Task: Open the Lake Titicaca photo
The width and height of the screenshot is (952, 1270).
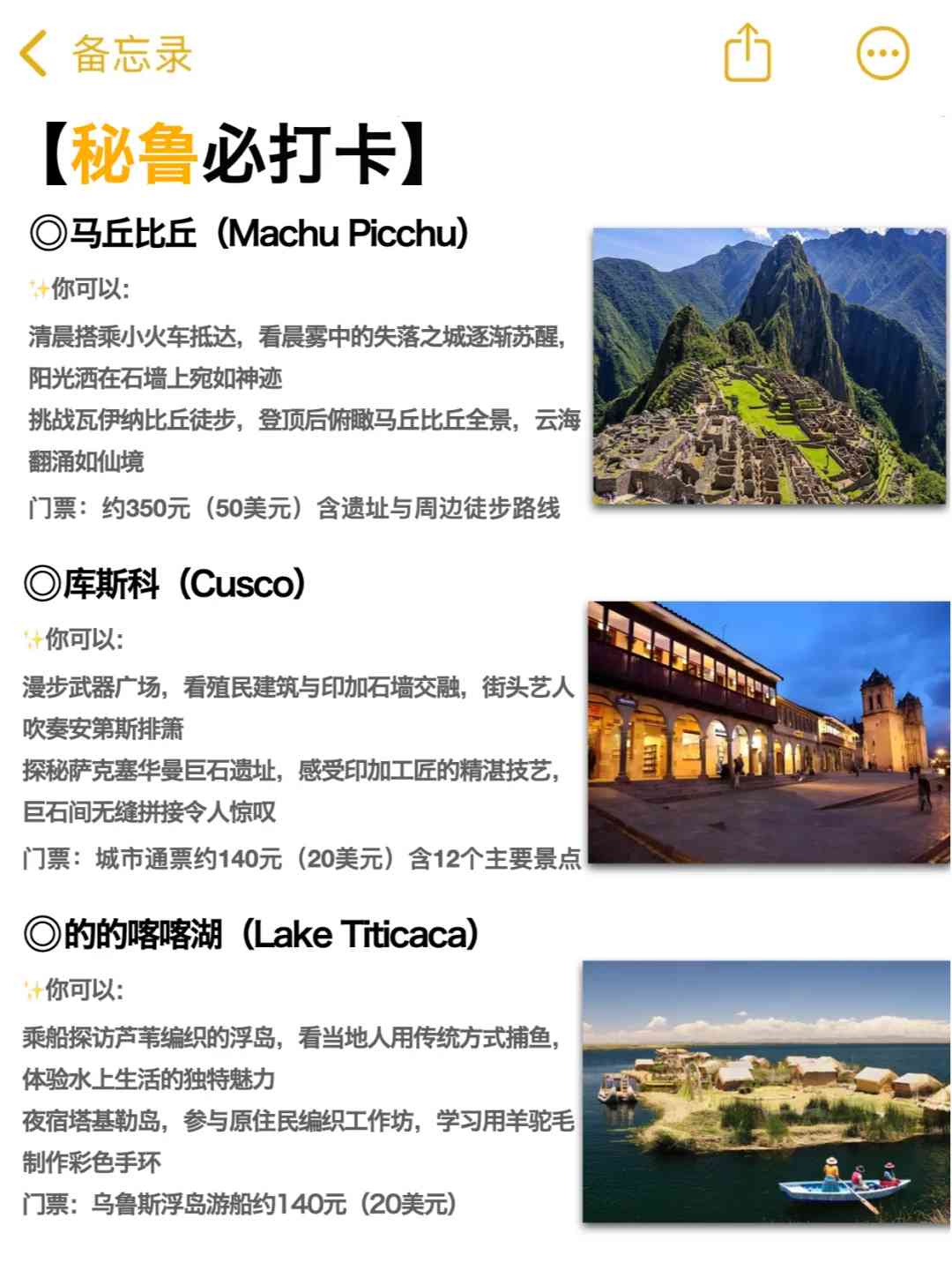Action: pos(766,1092)
